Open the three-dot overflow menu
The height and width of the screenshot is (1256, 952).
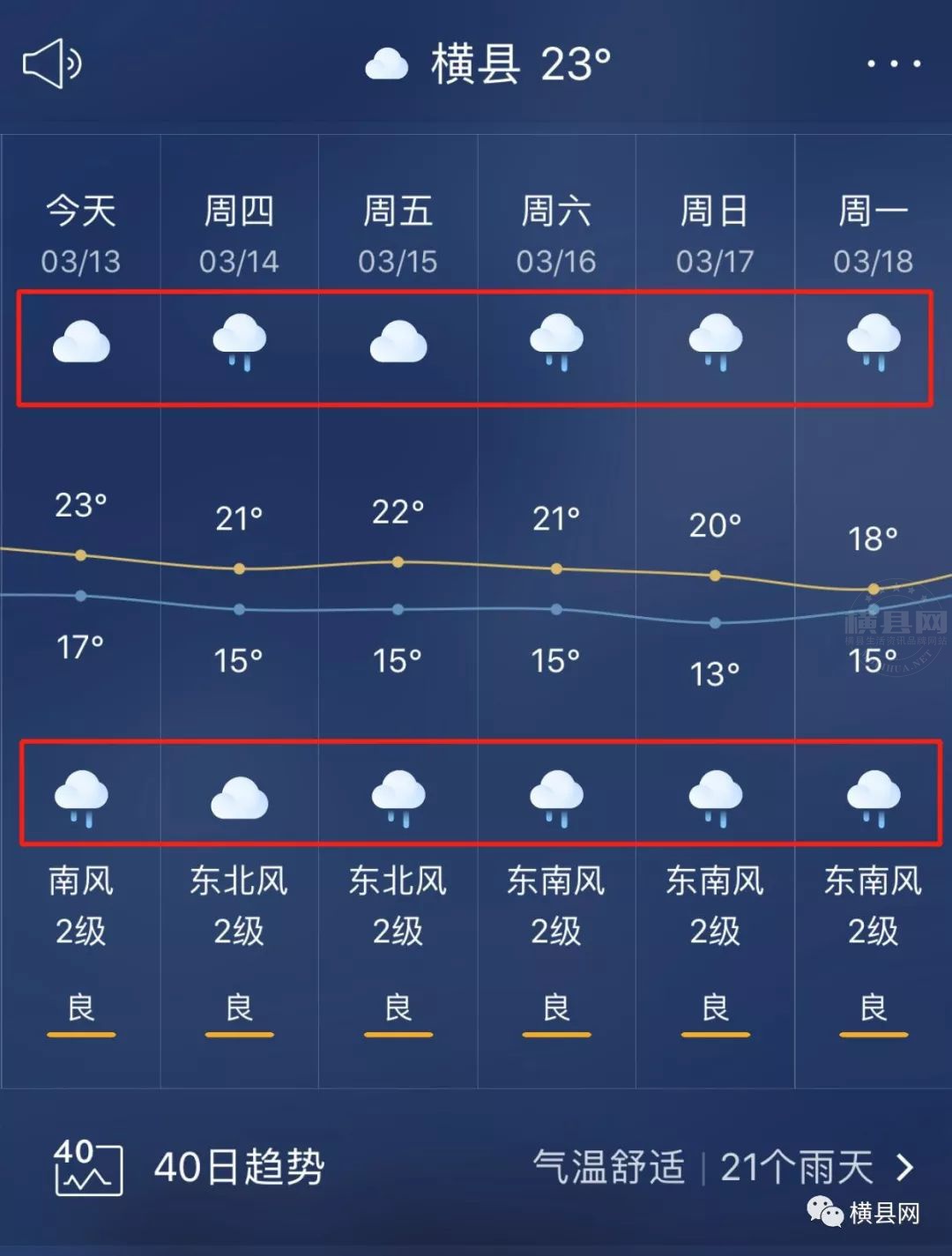pos(893,63)
